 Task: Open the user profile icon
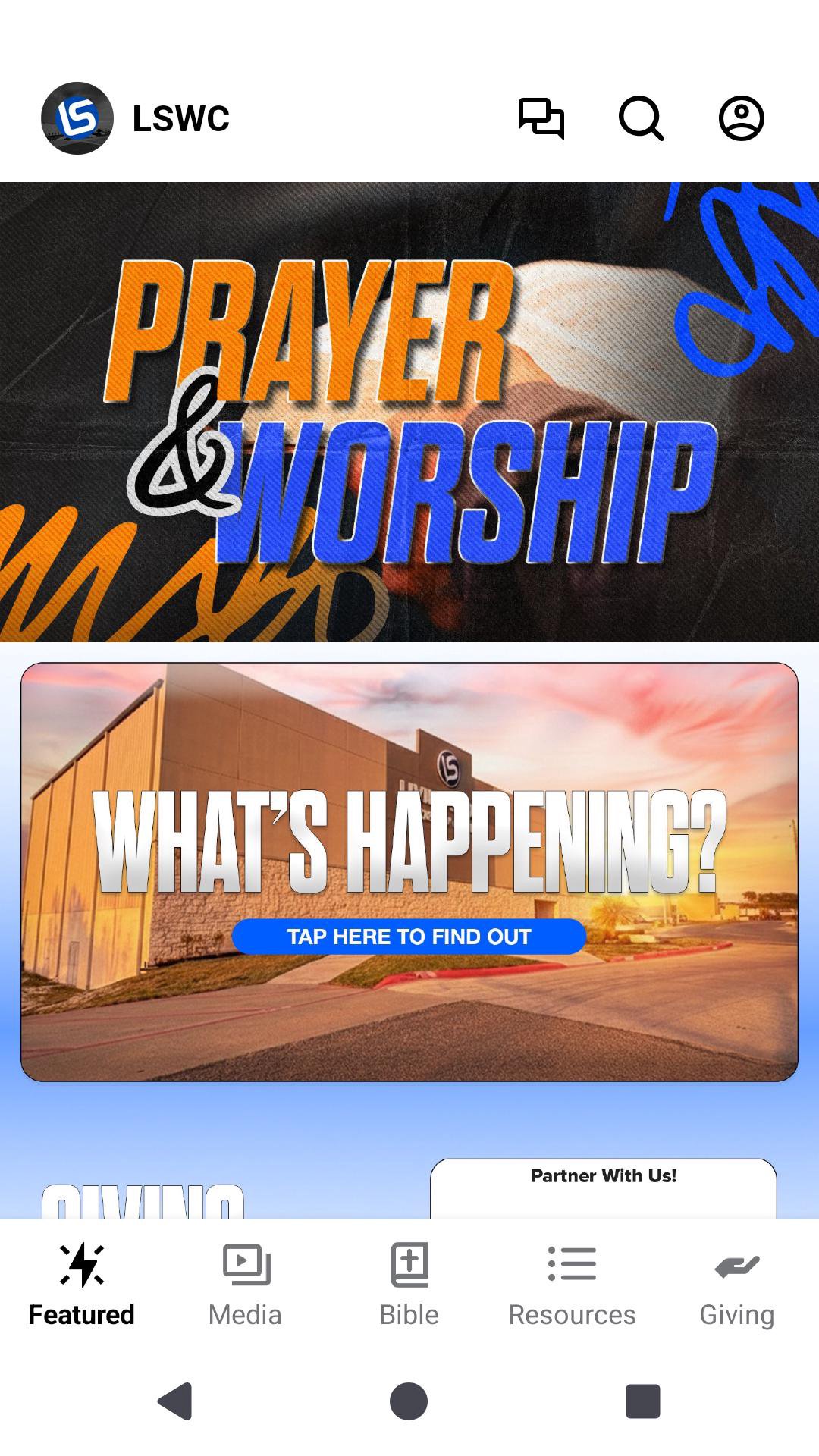[741, 118]
